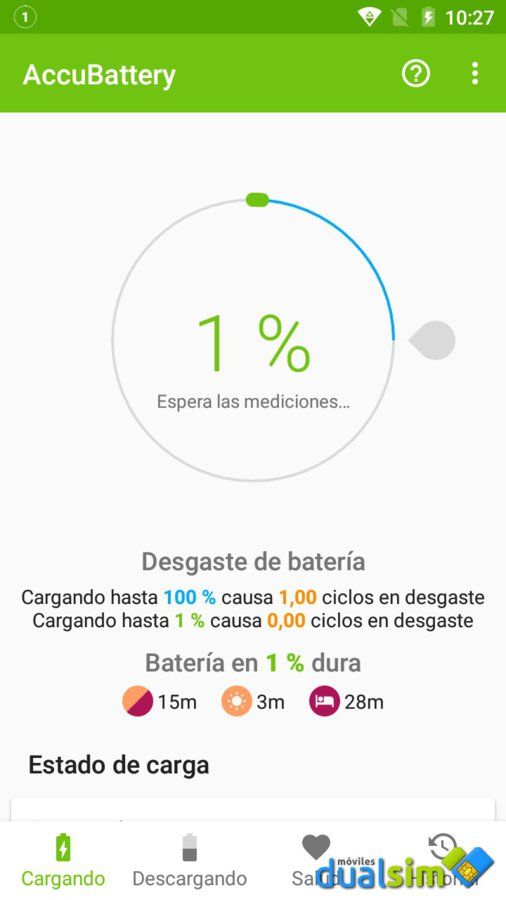506x900 pixels.
Task: Open the overflow menu
Action: click(474, 74)
